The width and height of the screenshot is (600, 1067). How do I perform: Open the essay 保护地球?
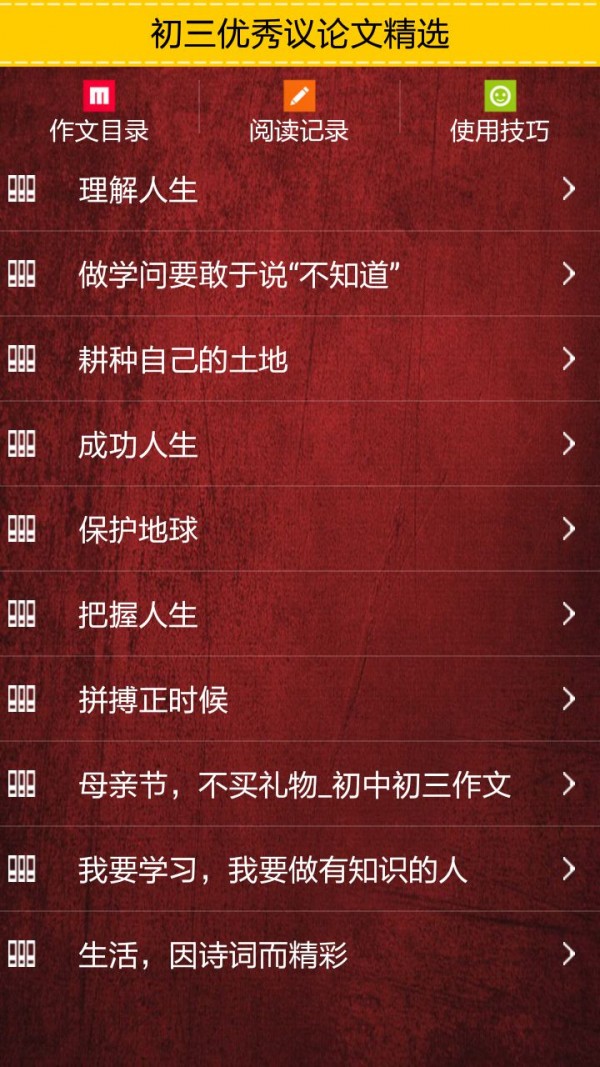click(300, 529)
